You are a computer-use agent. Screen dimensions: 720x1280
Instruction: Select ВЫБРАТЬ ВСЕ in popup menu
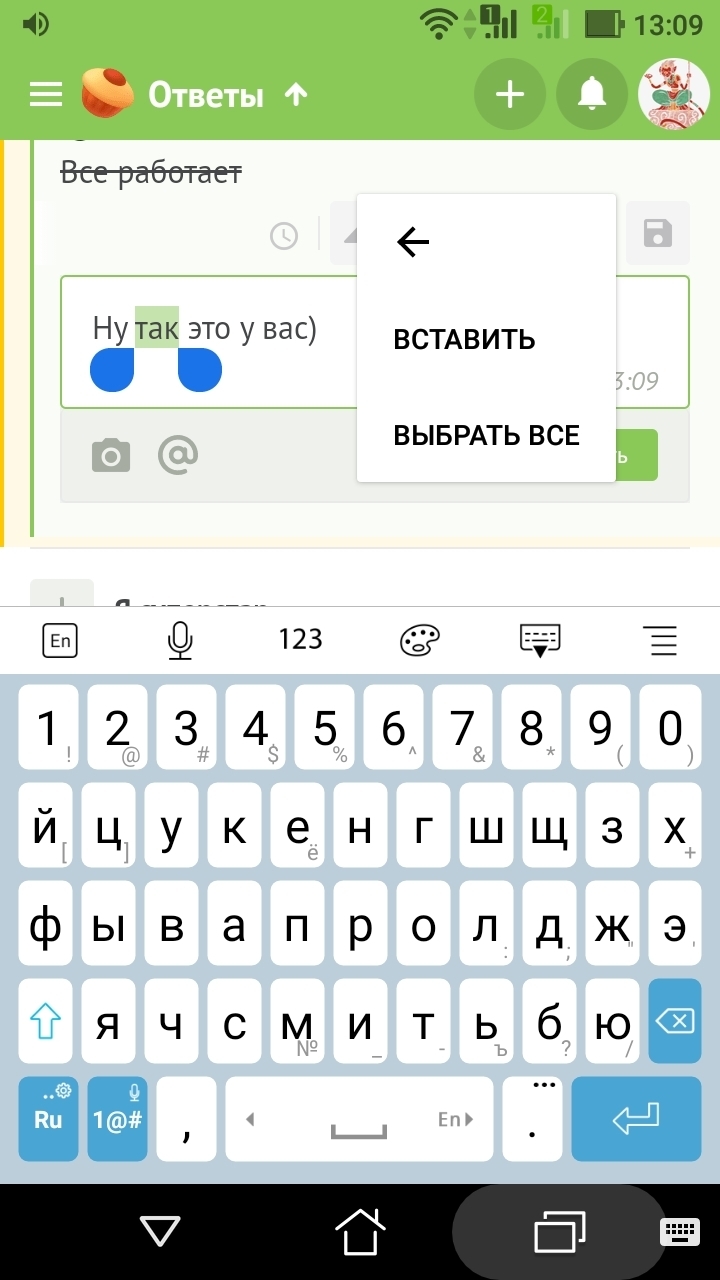486,436
